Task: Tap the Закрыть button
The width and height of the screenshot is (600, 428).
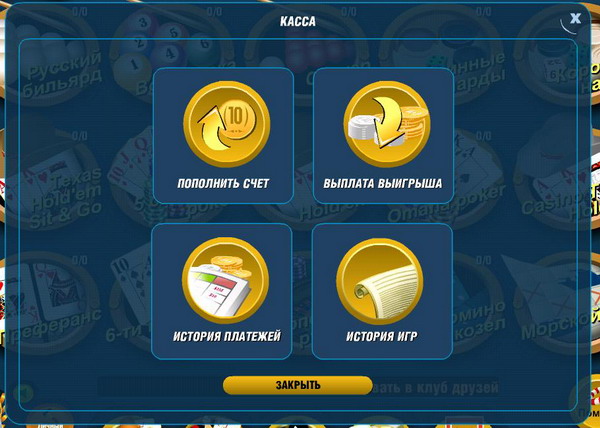Action: click(x=298, y=385)
